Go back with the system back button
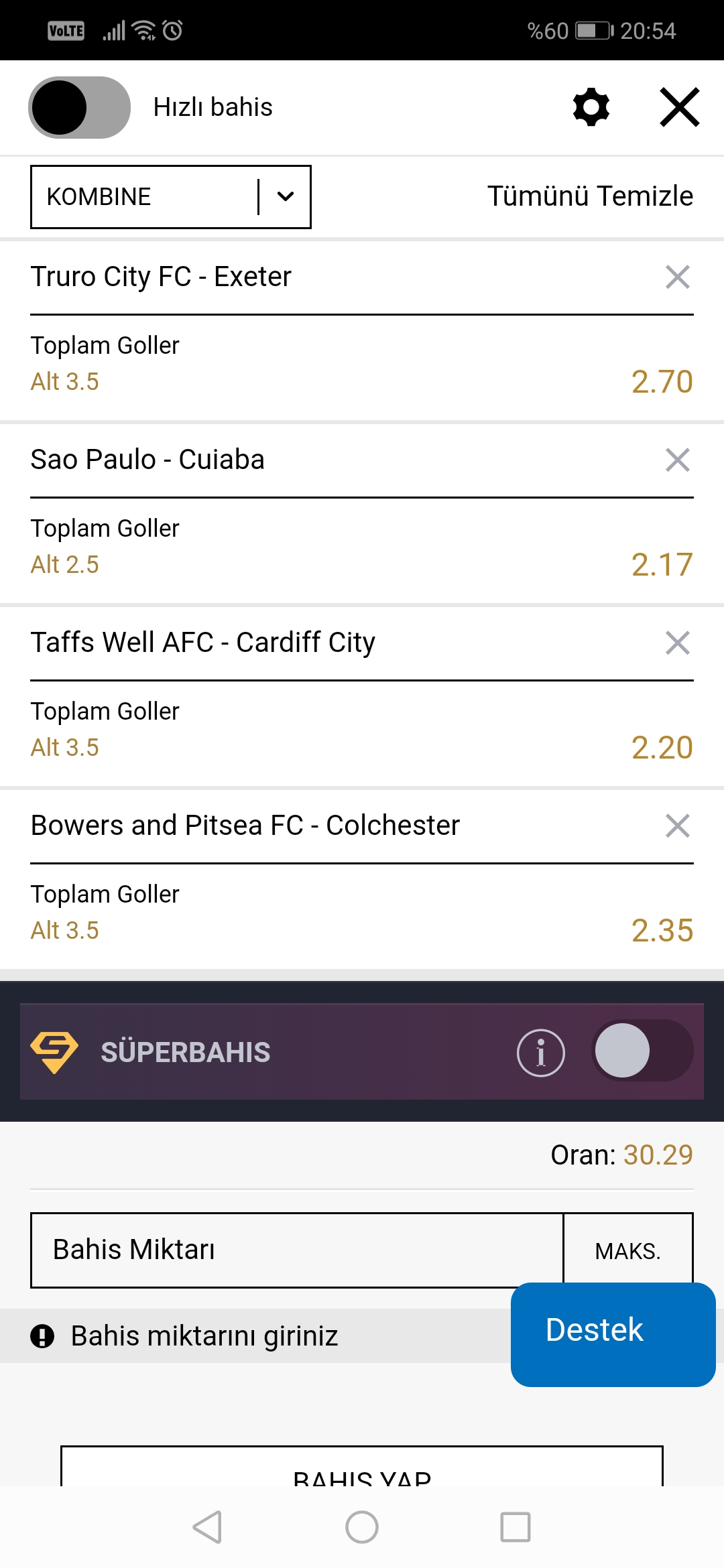Viewport: 724px width, 1568px height. point(208,1527)
